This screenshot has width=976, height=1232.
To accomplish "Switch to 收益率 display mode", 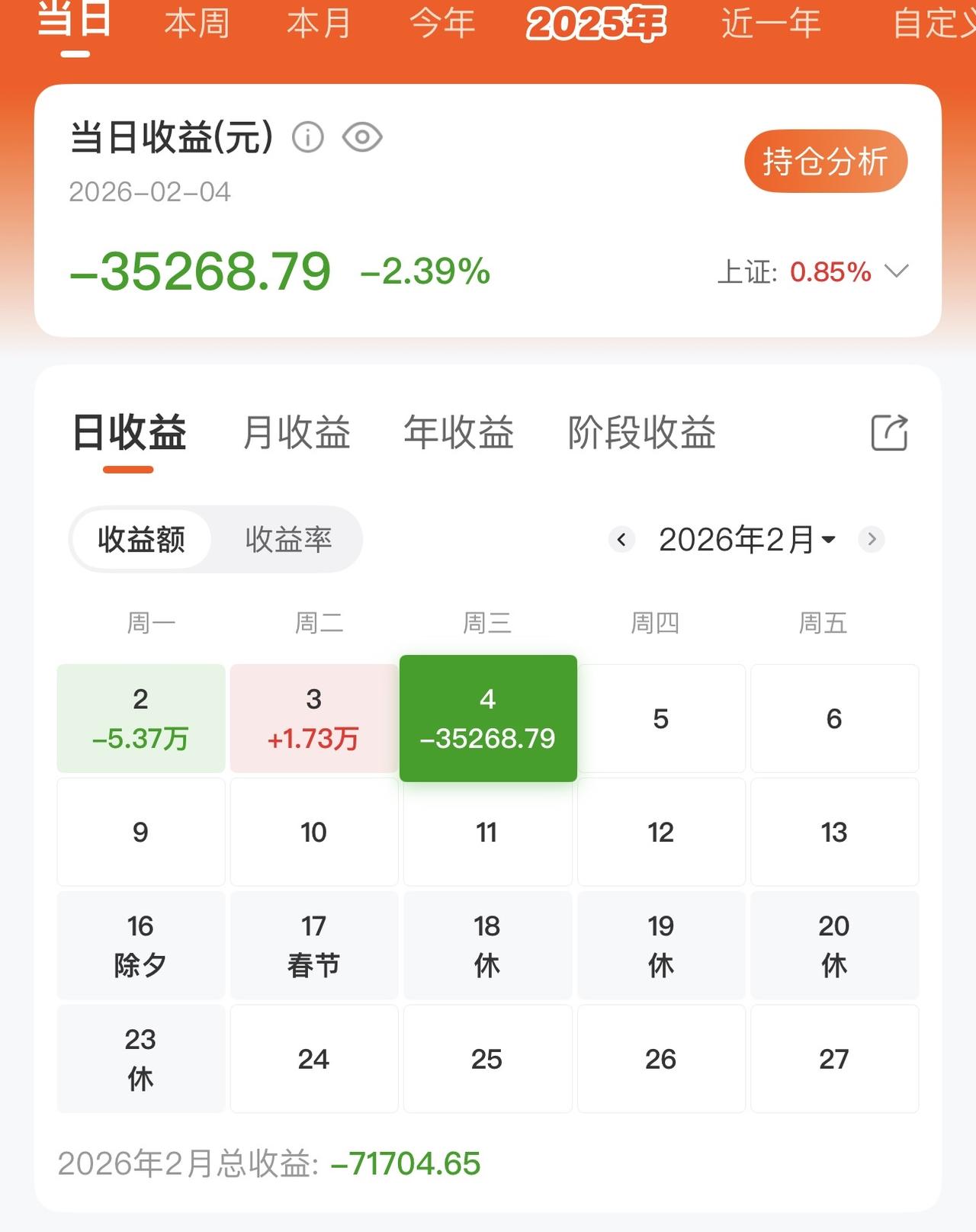I will pos(290,539).
